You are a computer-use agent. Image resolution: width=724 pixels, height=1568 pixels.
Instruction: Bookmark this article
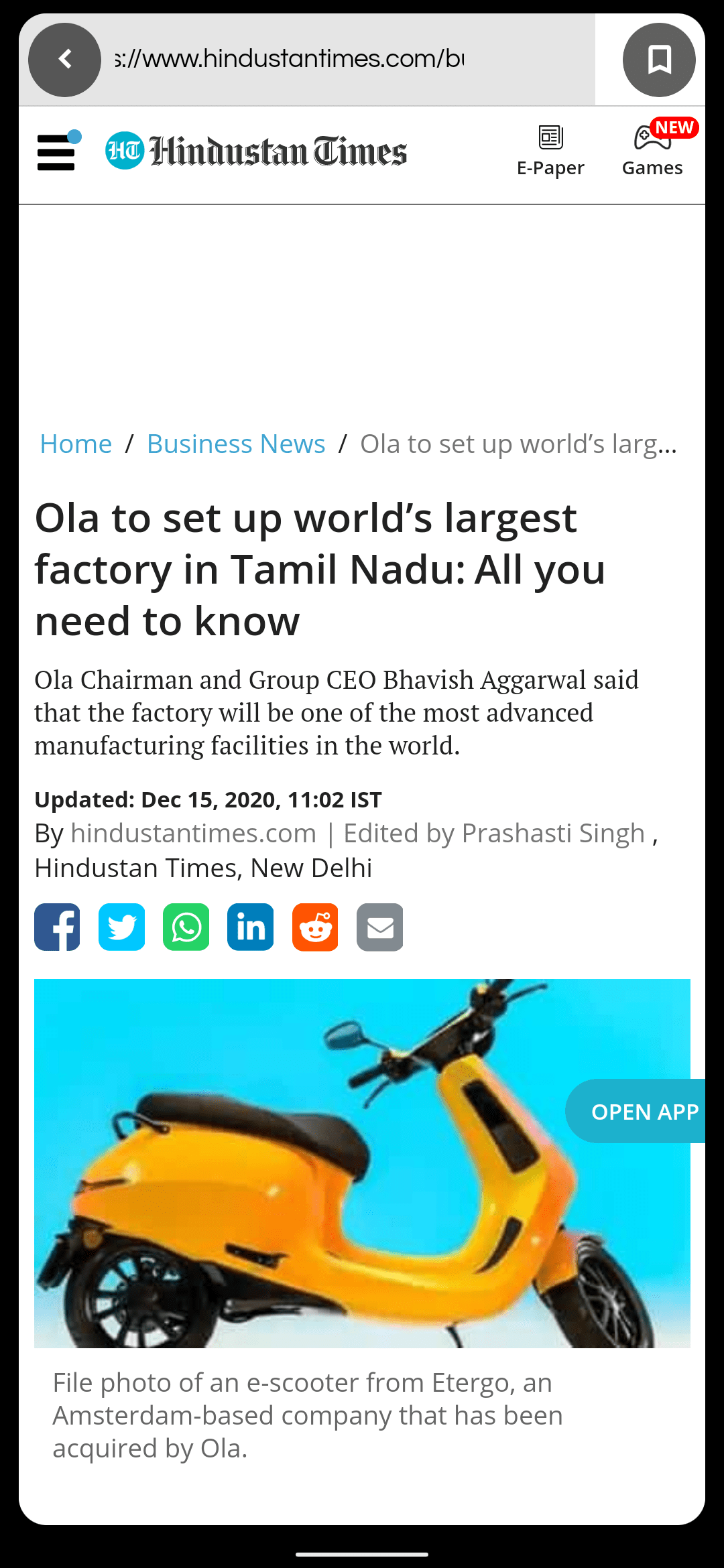coord(659,60)
